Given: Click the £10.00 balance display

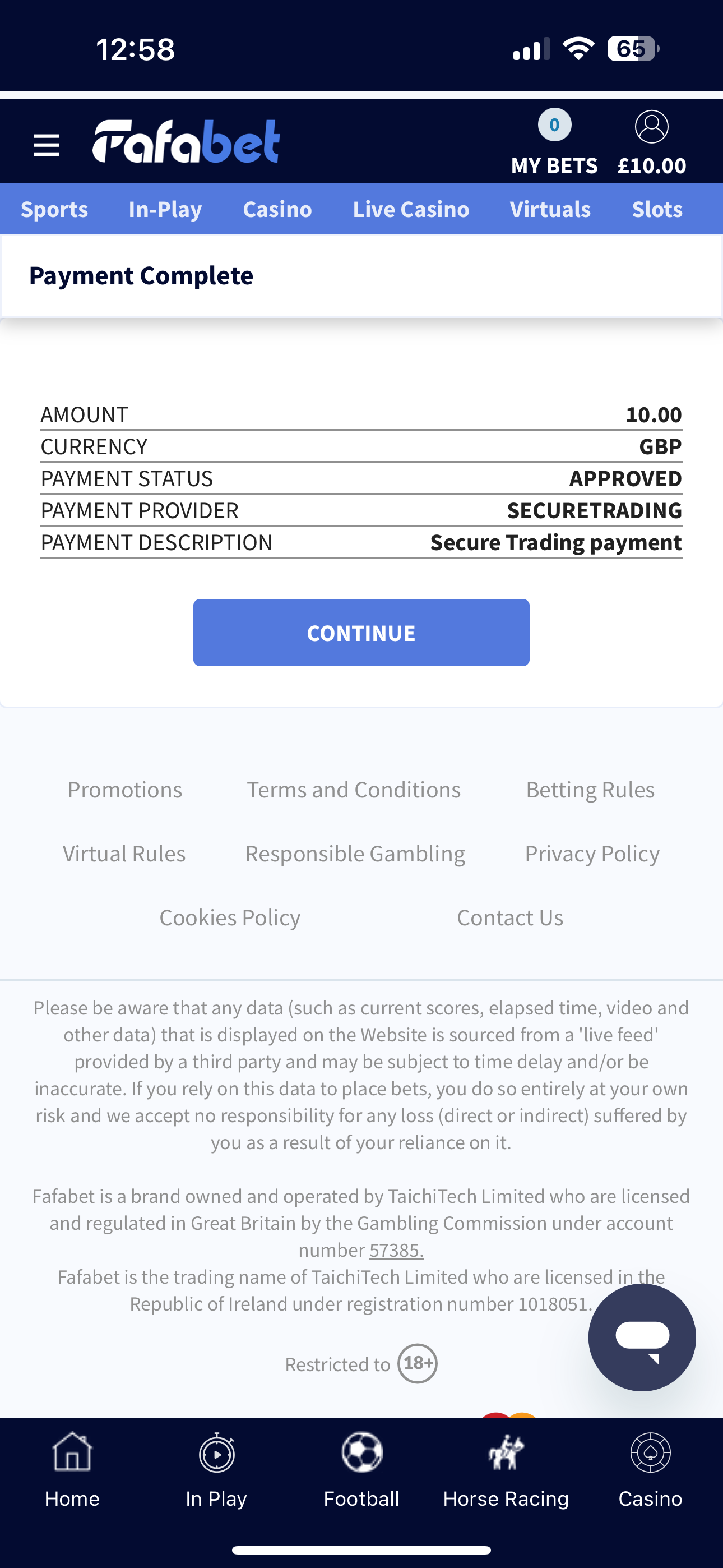Looking at the screenshot, I should [652, 164].
